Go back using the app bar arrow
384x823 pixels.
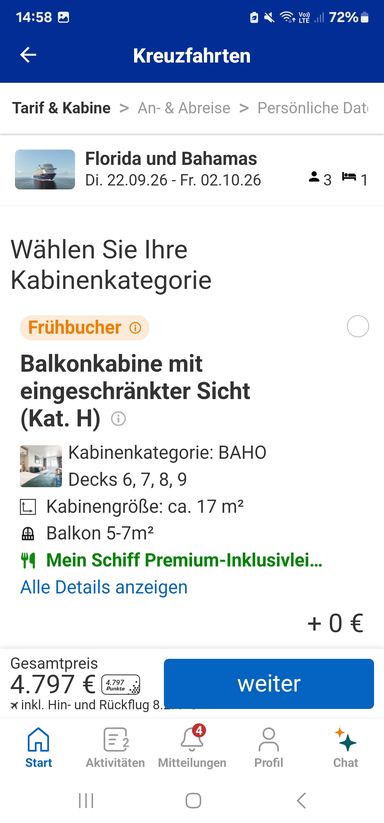[x=28, y=55]
